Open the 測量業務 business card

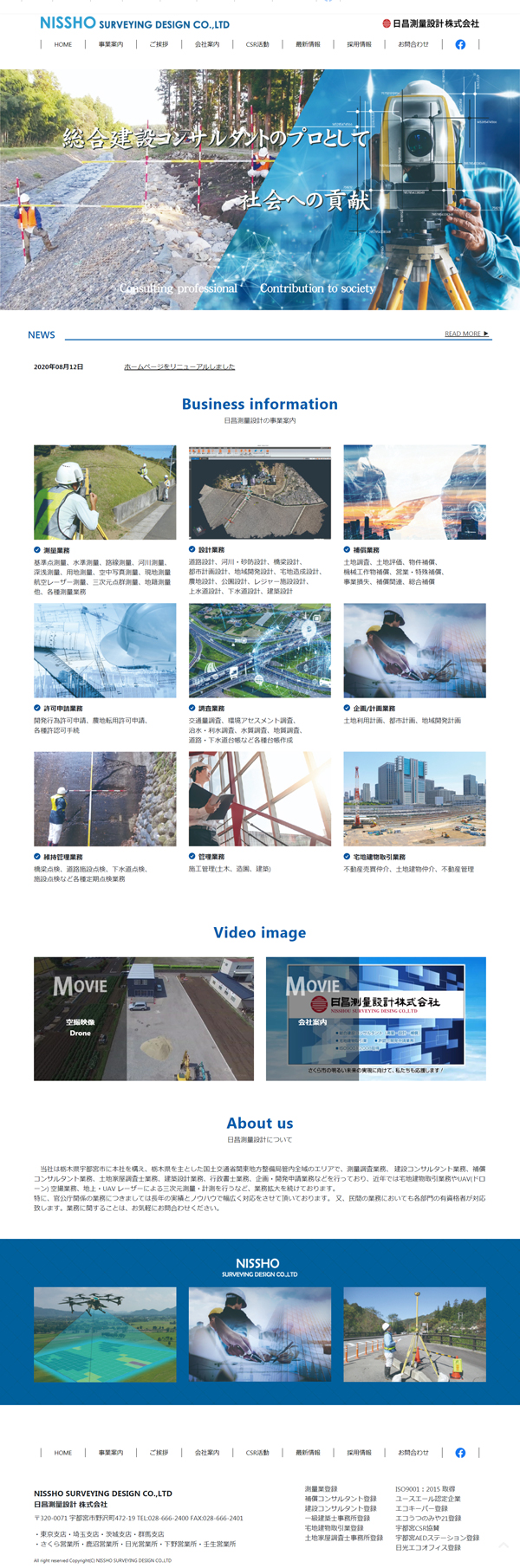click(x=105, y=492)
